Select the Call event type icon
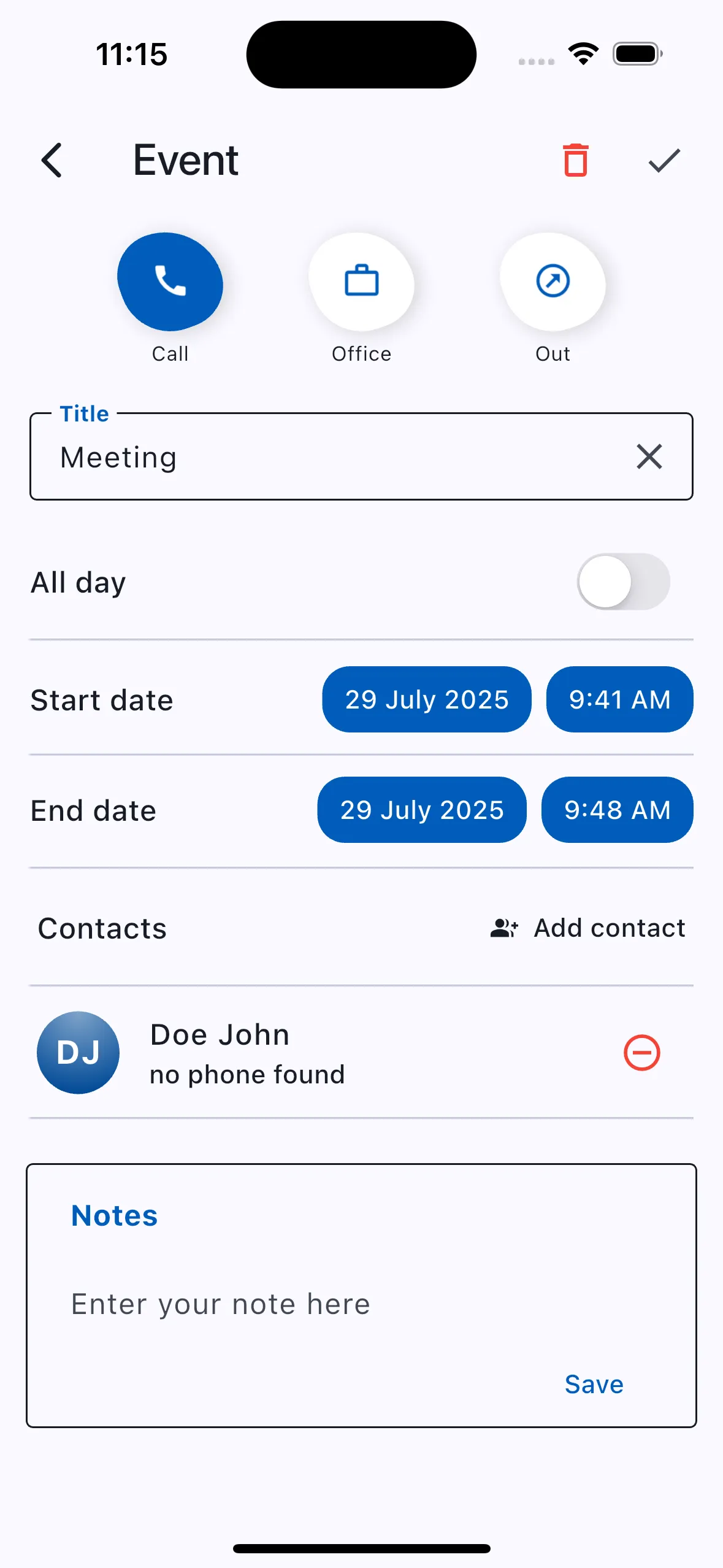 click(170, 282)
